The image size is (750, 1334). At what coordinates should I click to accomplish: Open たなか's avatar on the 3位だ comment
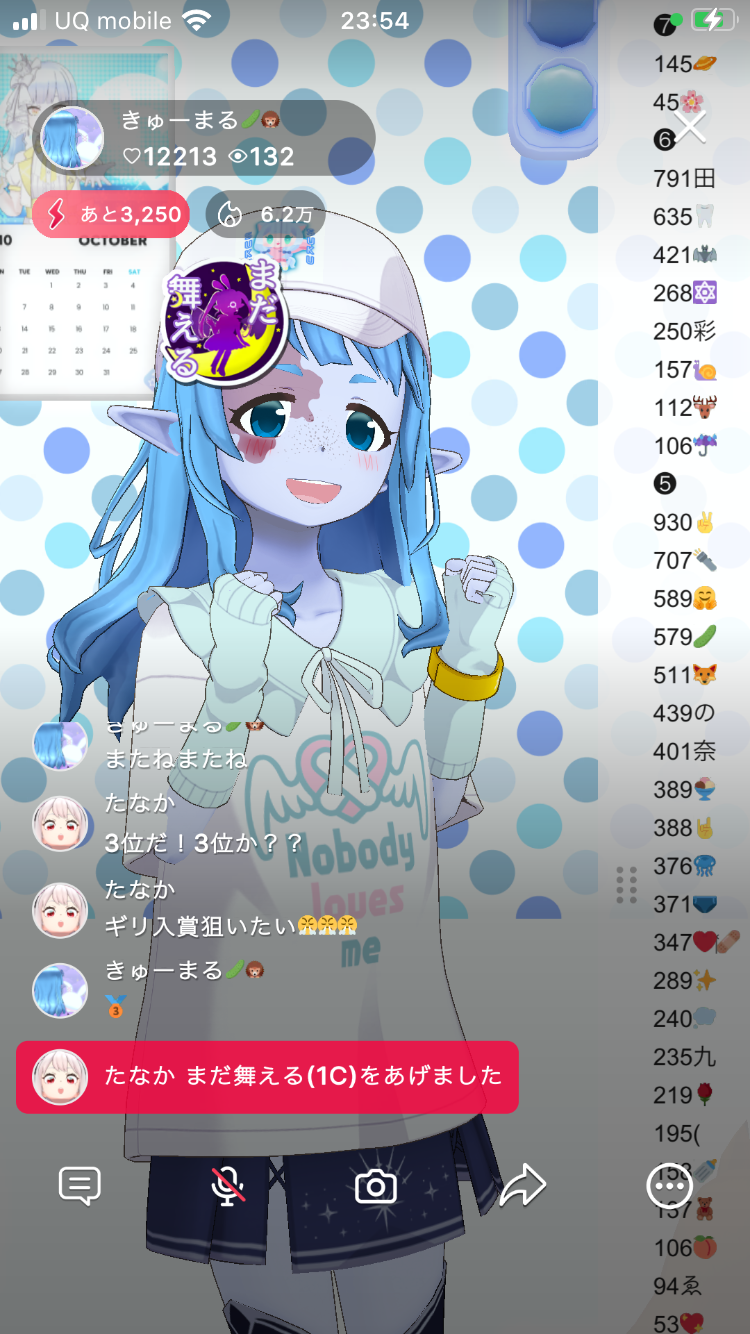[x=60, y=822]
